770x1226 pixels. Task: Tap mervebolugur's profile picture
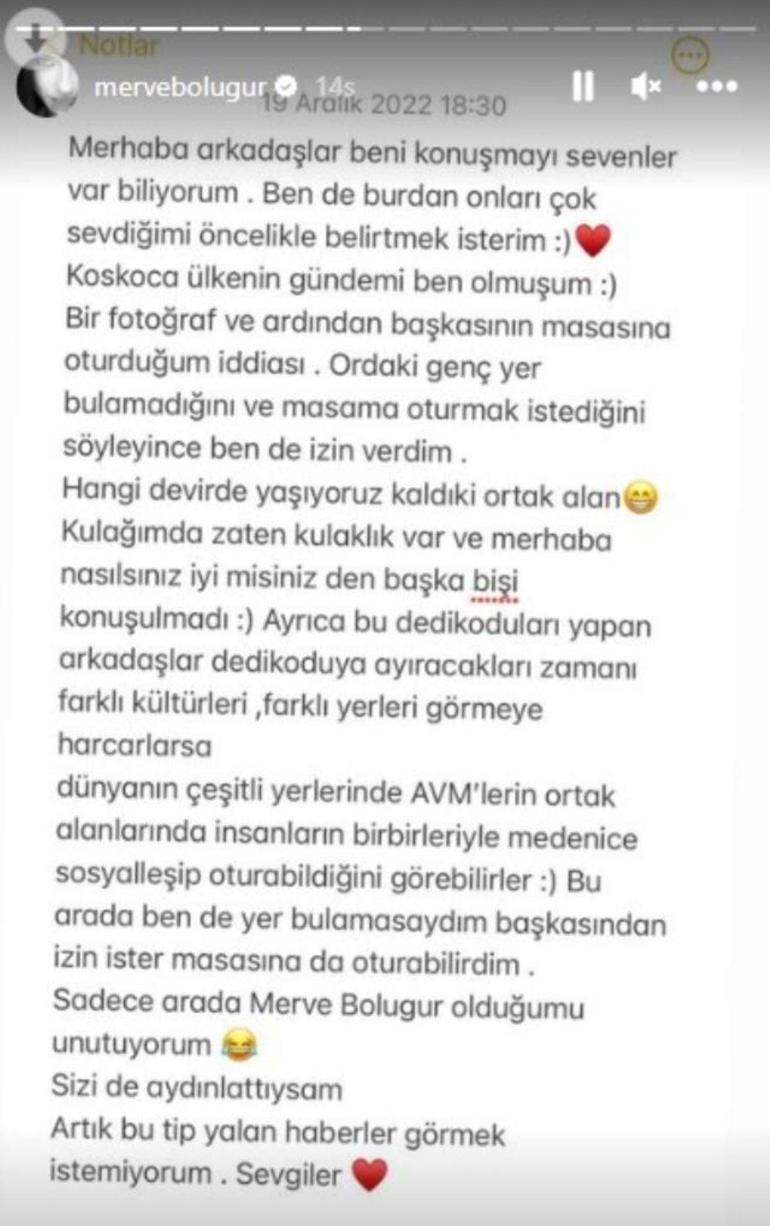point(47,86)
